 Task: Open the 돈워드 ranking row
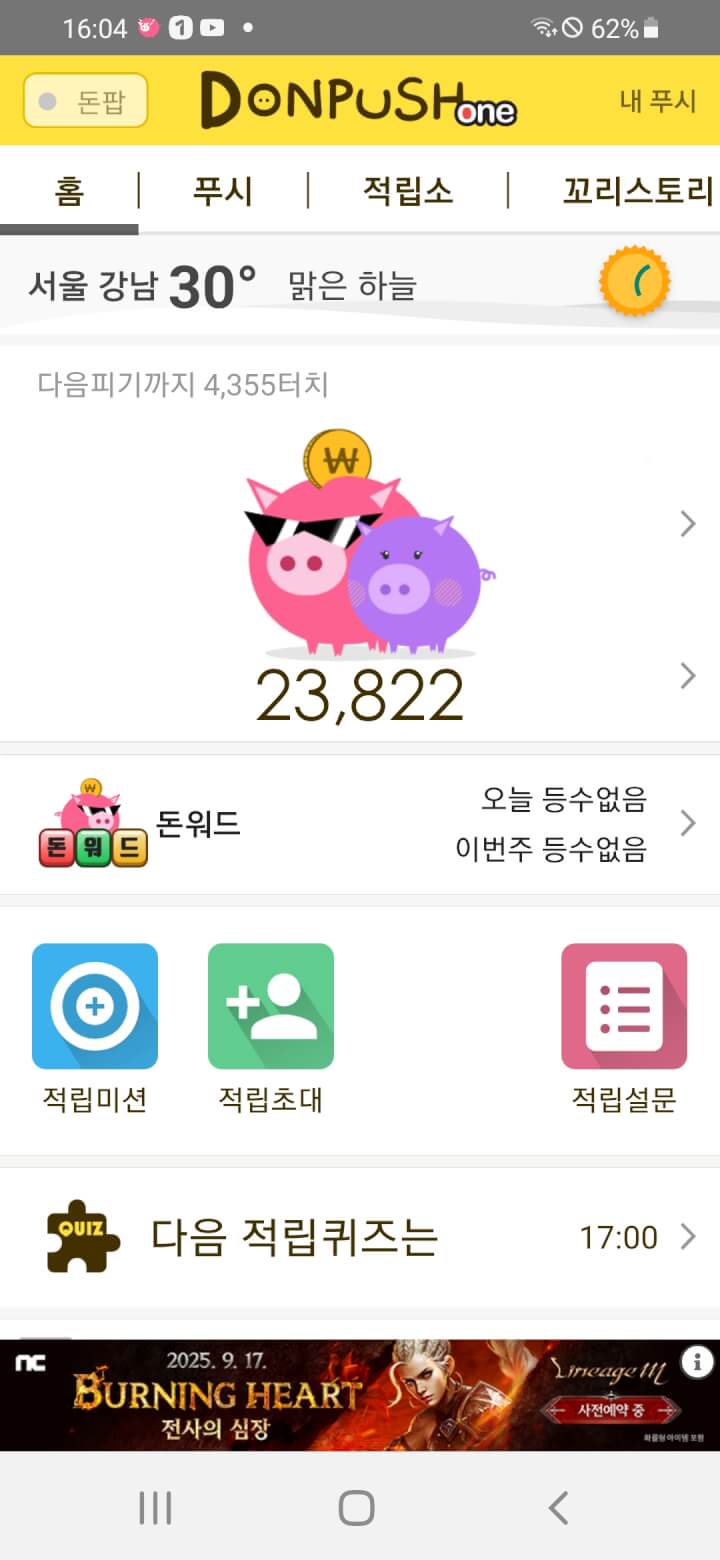360,824
